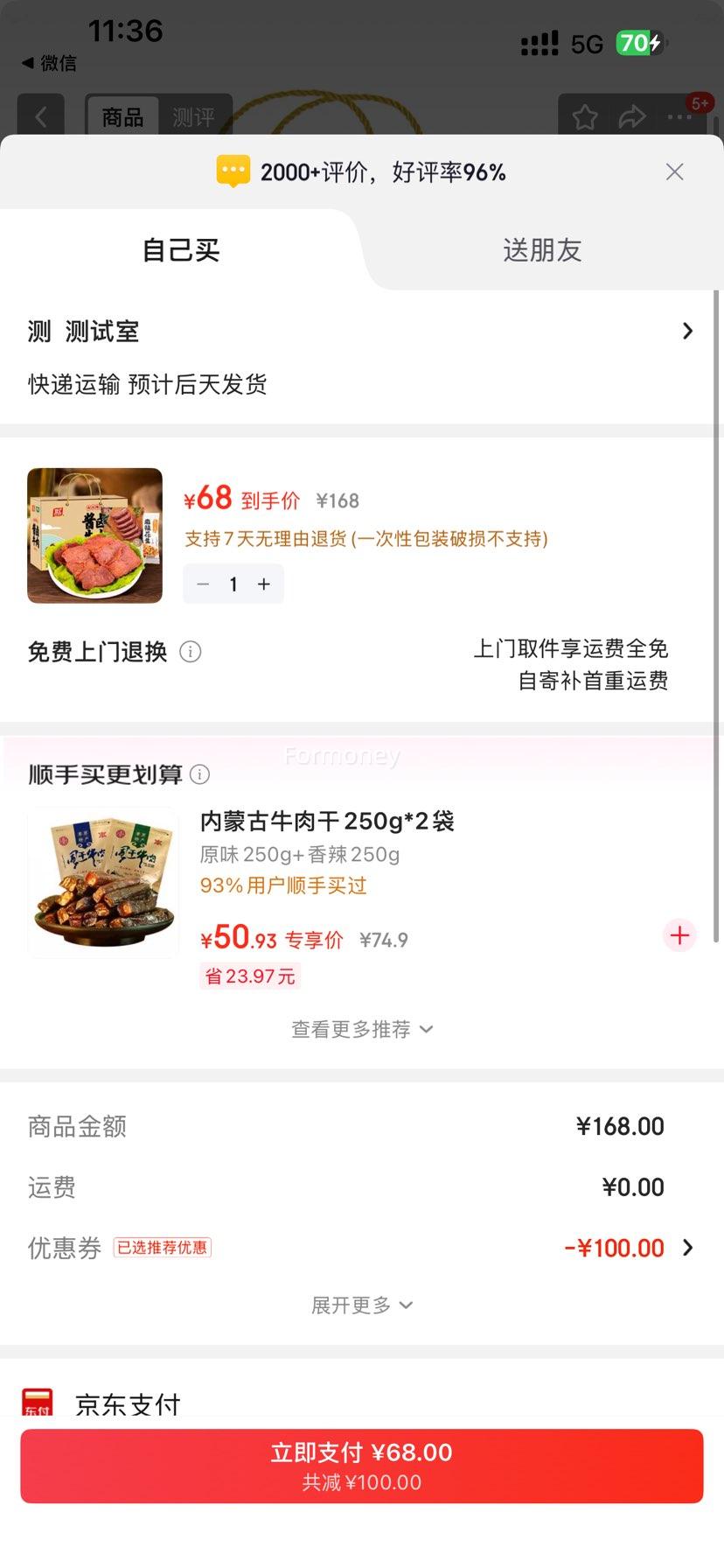
Task: Increase quantity with the + stepper
Action: tap(263, 584)
